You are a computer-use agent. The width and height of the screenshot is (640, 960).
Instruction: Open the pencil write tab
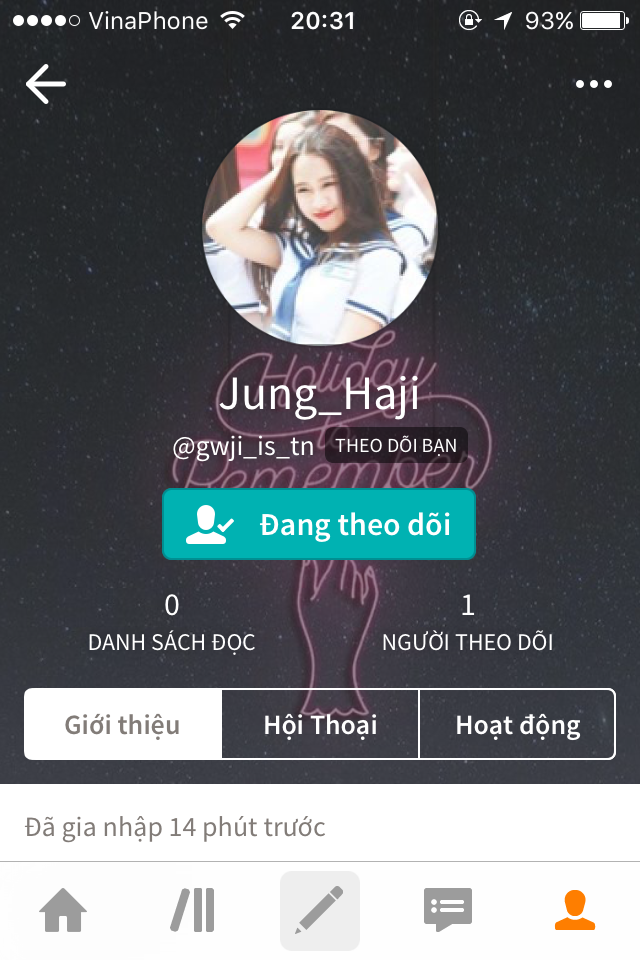pos(320,910)
